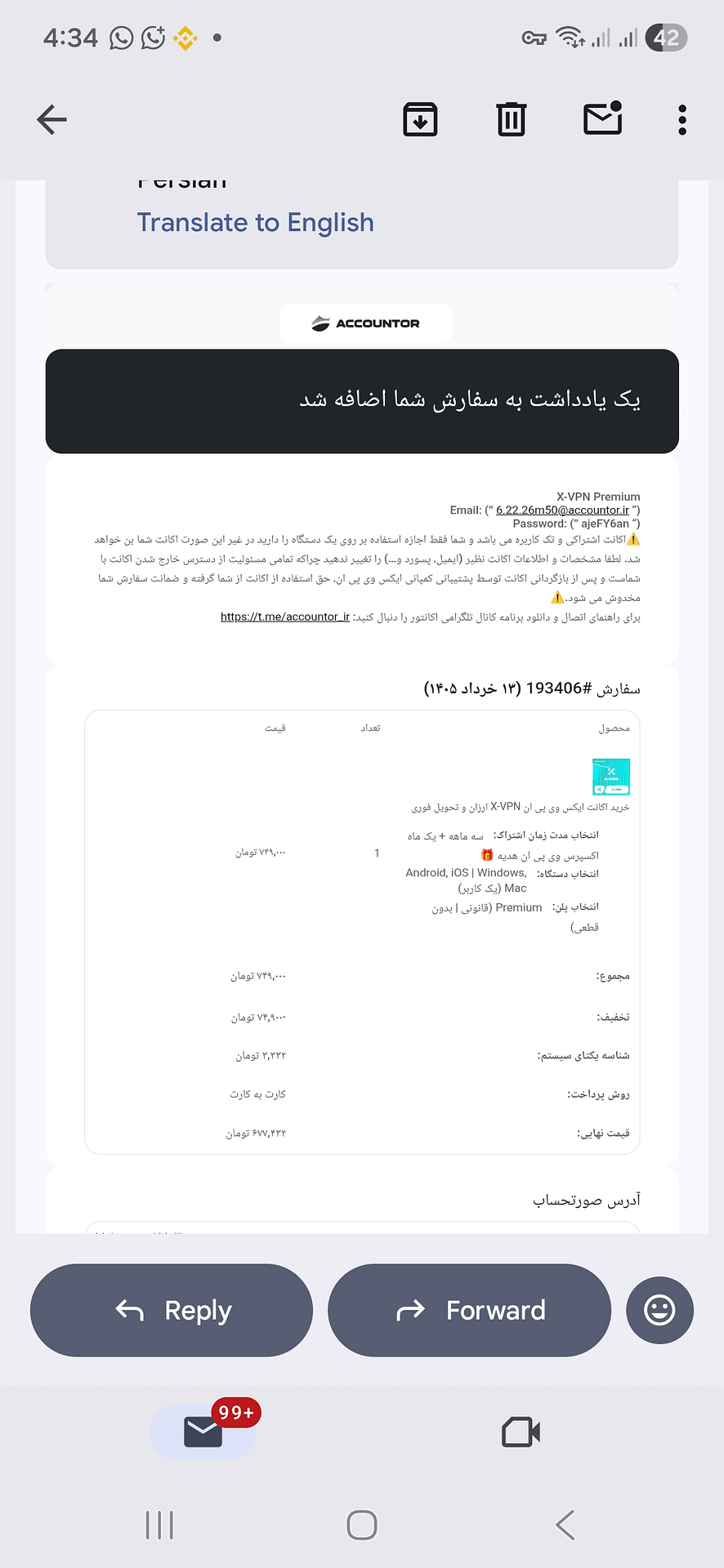Viewport: 724px width, 1568px height.
Task: Forward this email
Action: (469, 1310)
